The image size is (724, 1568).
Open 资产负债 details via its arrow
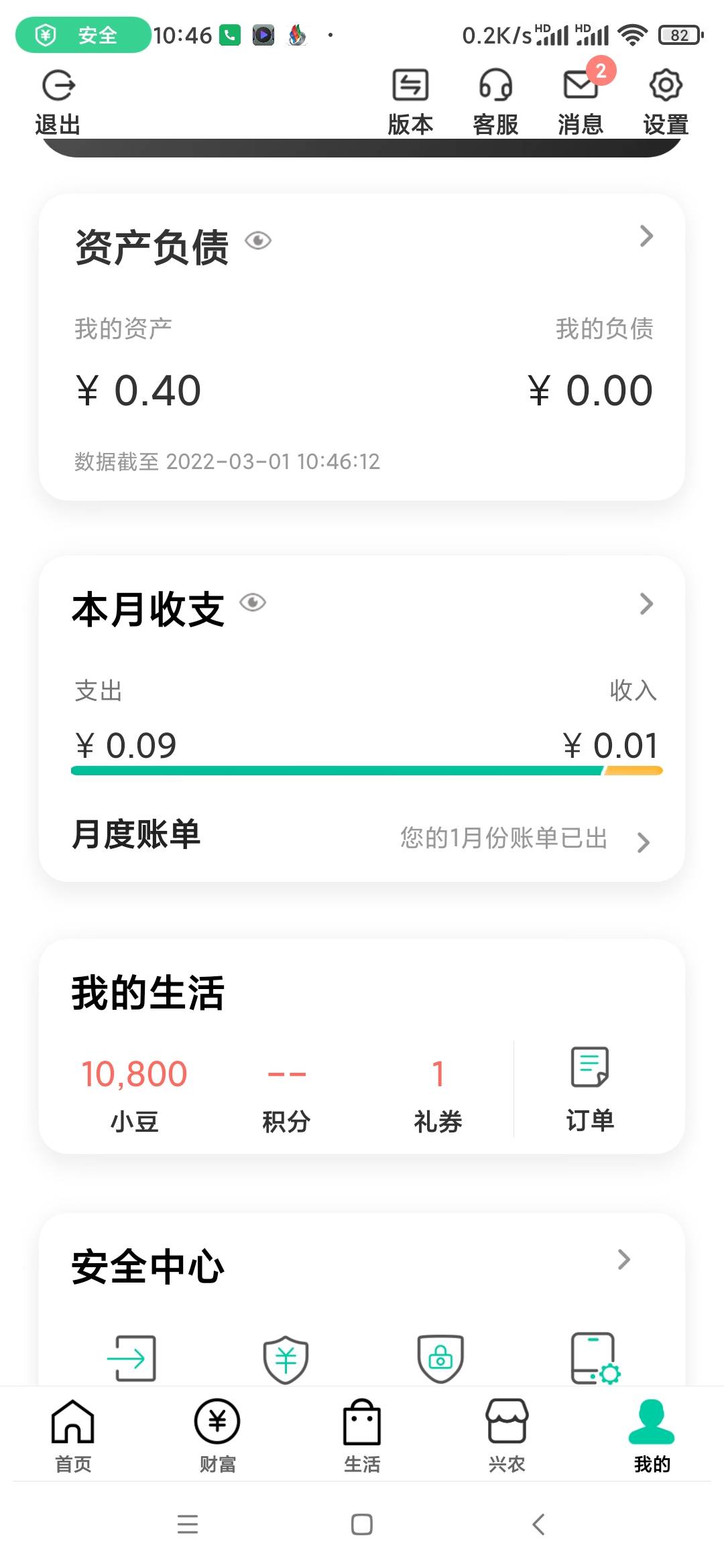tap(646, 236)
